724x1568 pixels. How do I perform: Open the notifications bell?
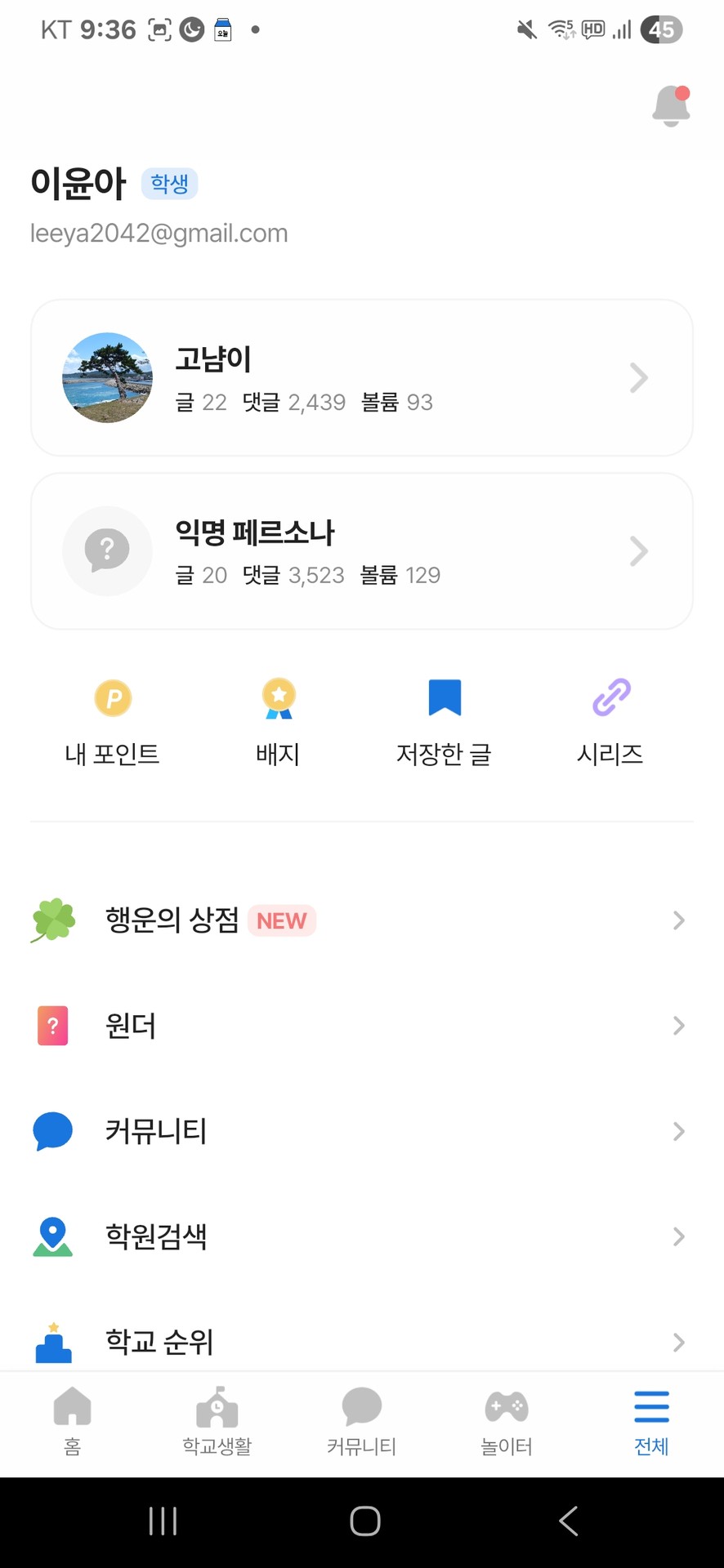[x=671, y=105]
